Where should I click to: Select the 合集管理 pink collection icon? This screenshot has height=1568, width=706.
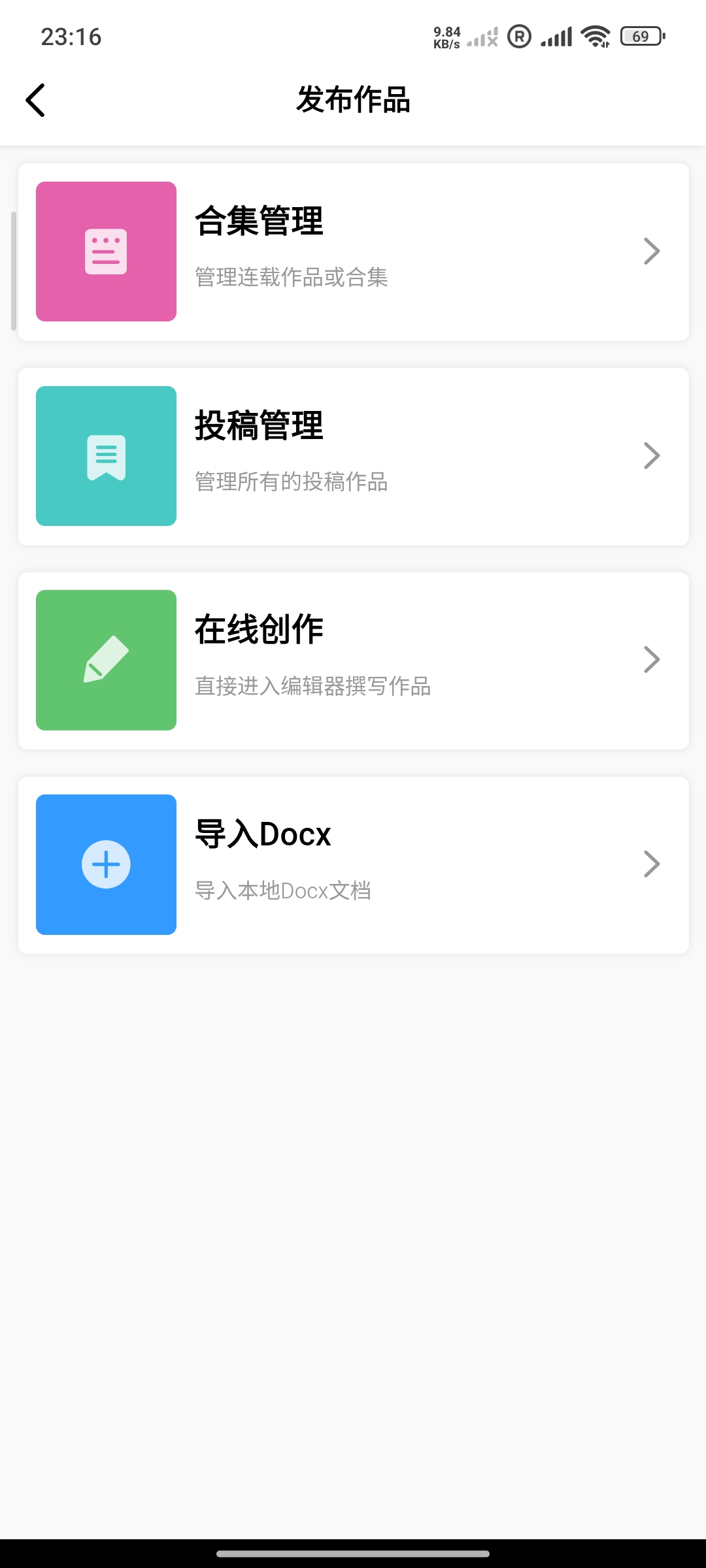click(x=106, y=251)
